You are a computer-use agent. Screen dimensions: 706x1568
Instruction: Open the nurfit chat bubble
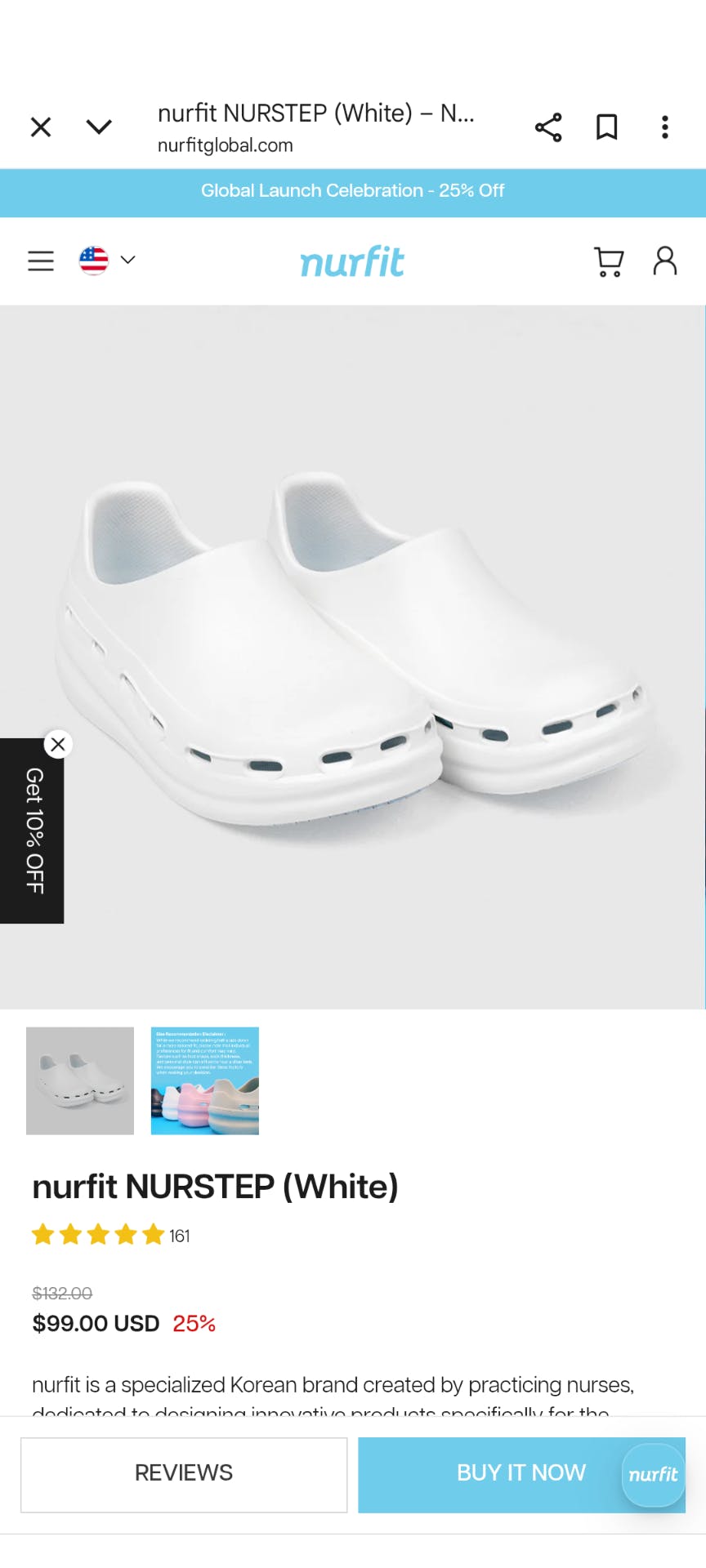click(x=654, y=1474)
